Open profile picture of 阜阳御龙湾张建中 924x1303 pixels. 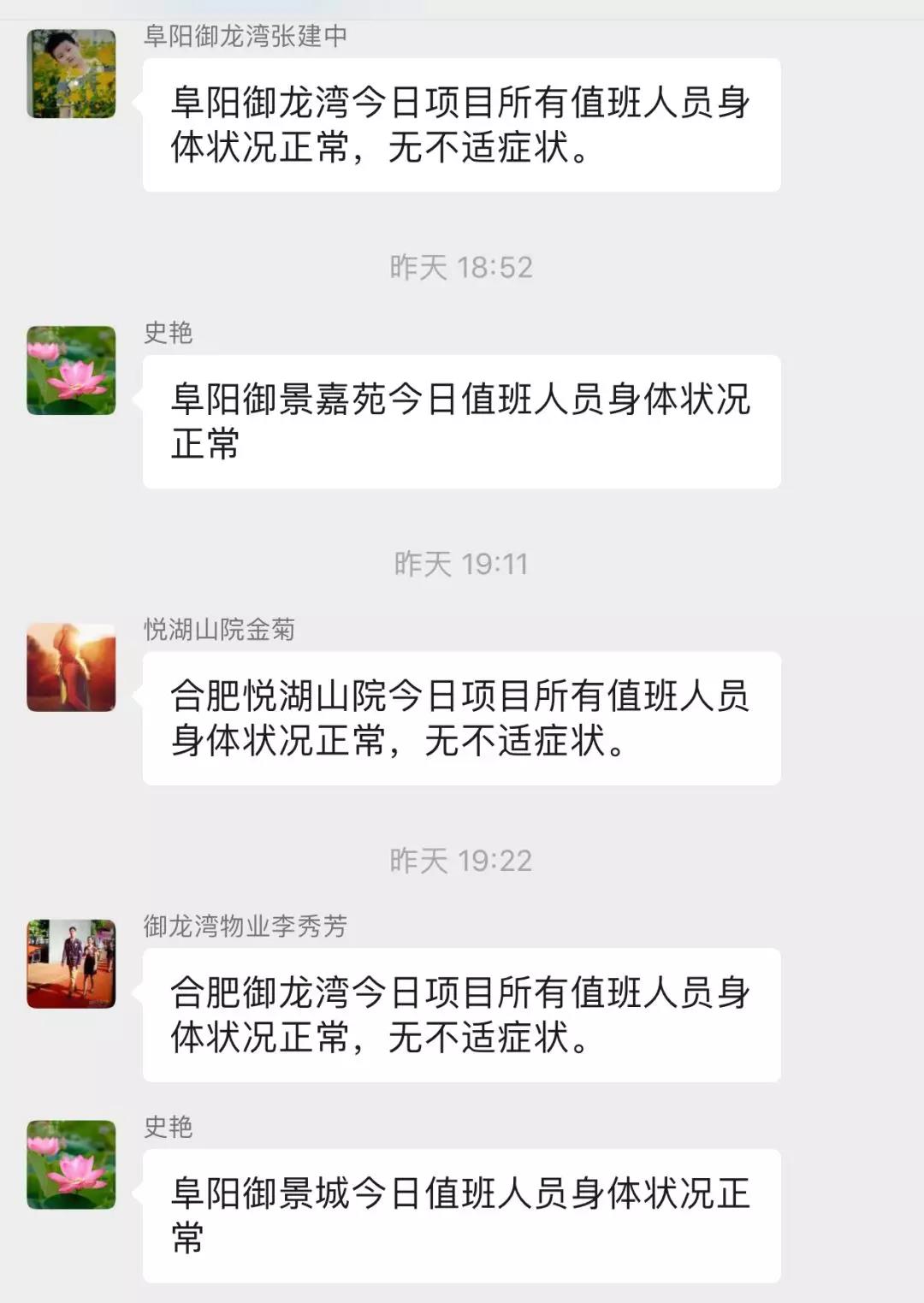71,74
